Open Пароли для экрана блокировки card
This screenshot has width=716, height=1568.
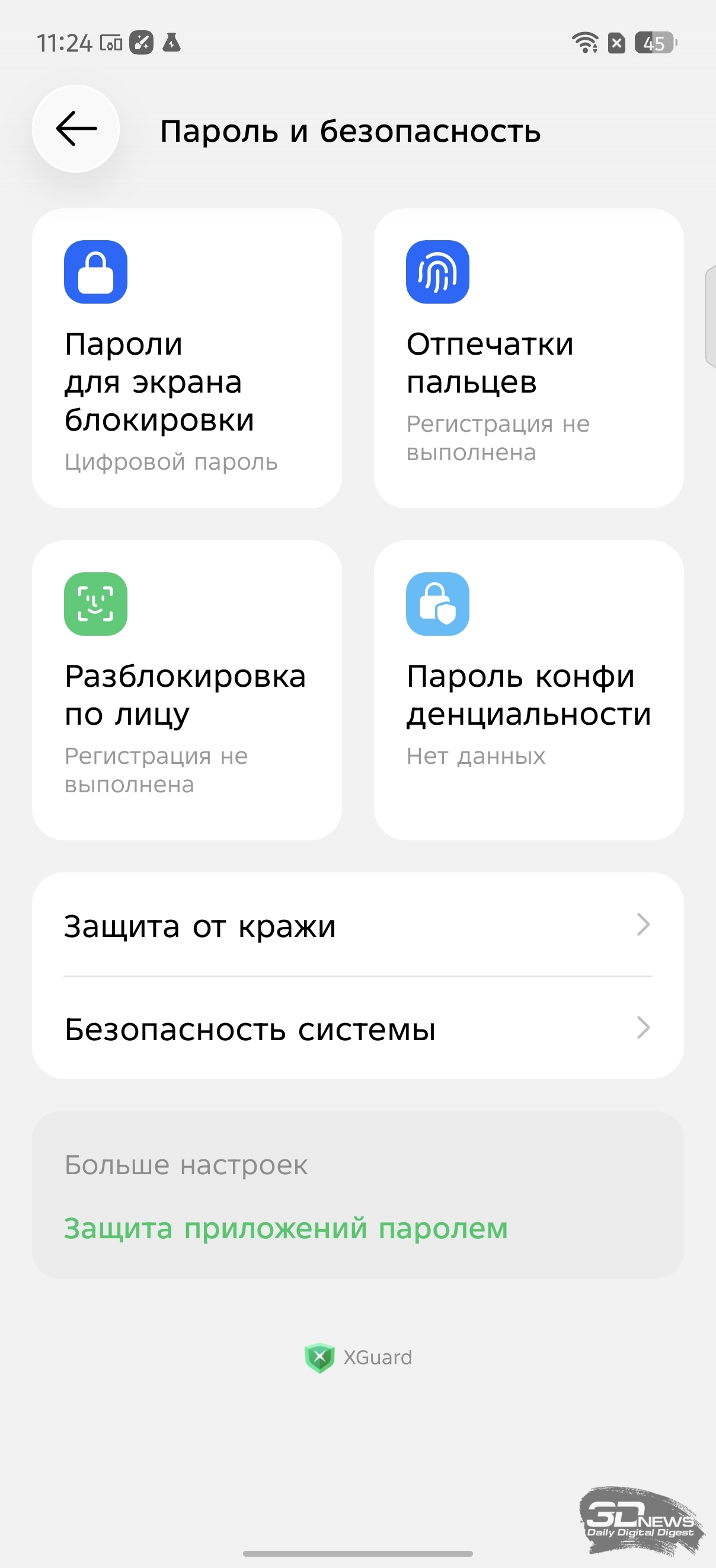187,358
